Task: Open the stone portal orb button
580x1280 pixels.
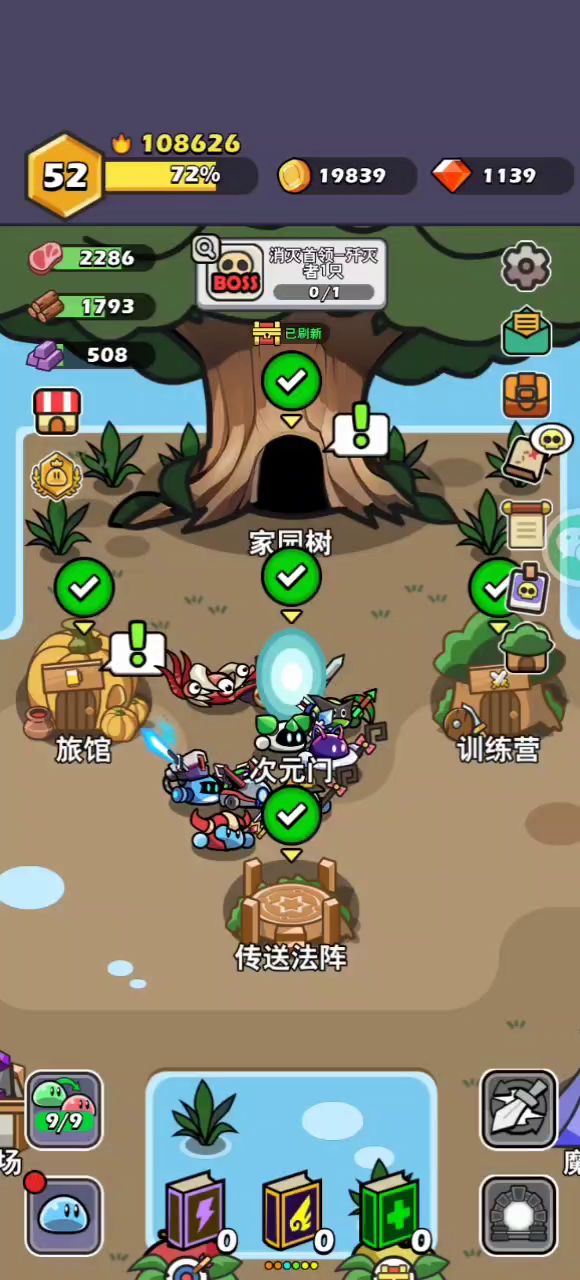Action: click(x=518, y=1215)
